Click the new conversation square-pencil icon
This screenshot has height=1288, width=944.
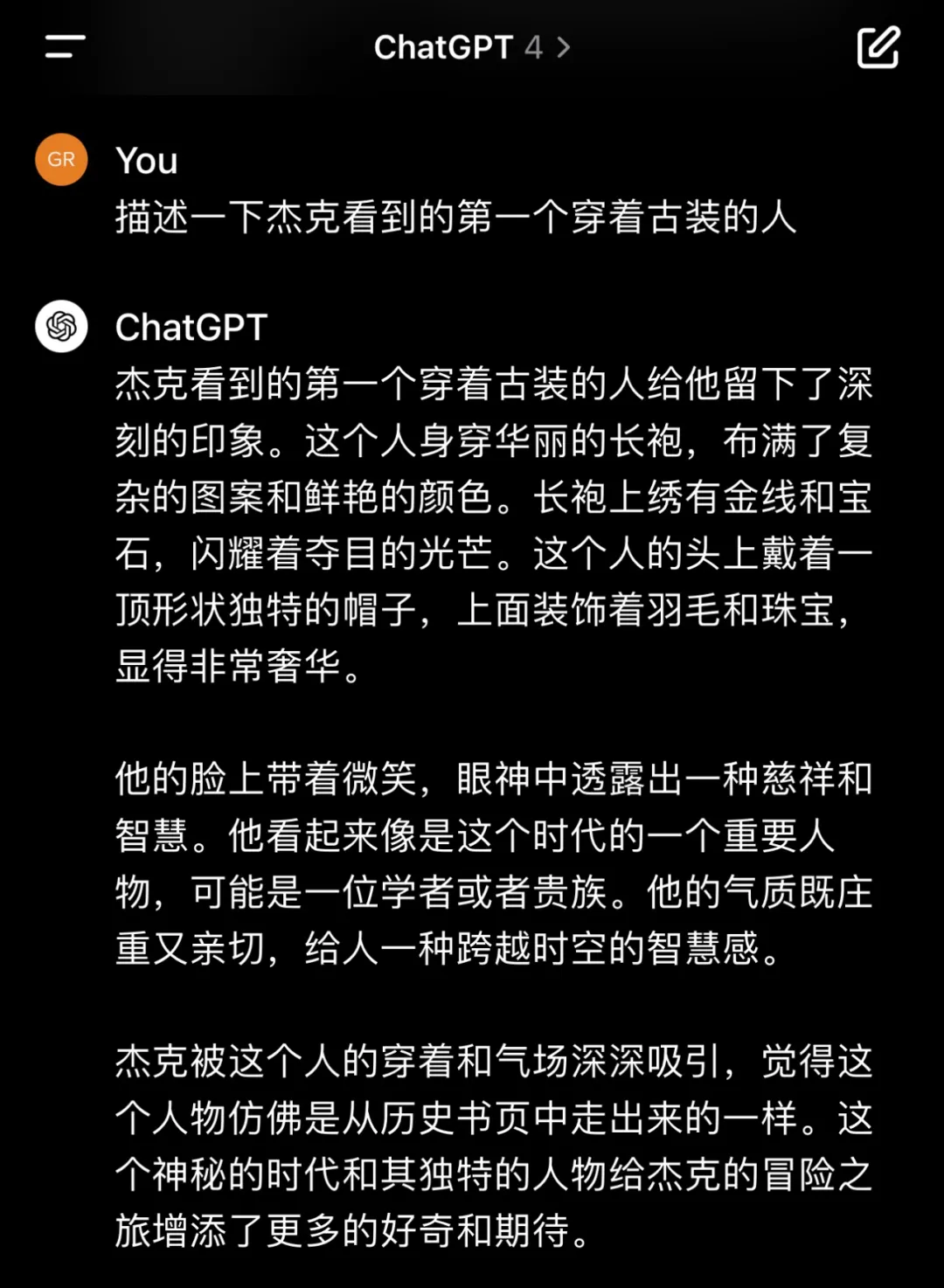(878, 48)
